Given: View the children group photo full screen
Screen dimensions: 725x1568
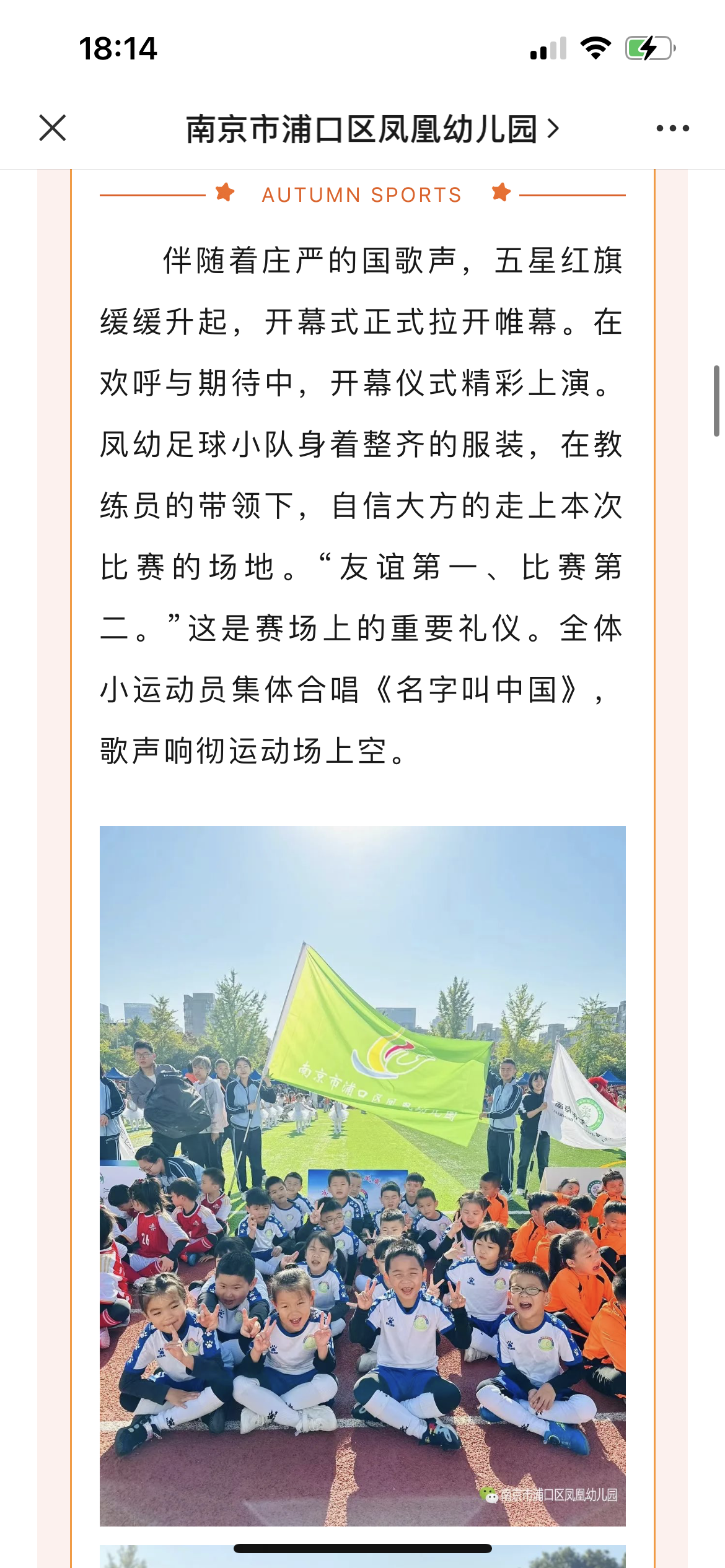Looking at the screenshot, I should 362,1176.
